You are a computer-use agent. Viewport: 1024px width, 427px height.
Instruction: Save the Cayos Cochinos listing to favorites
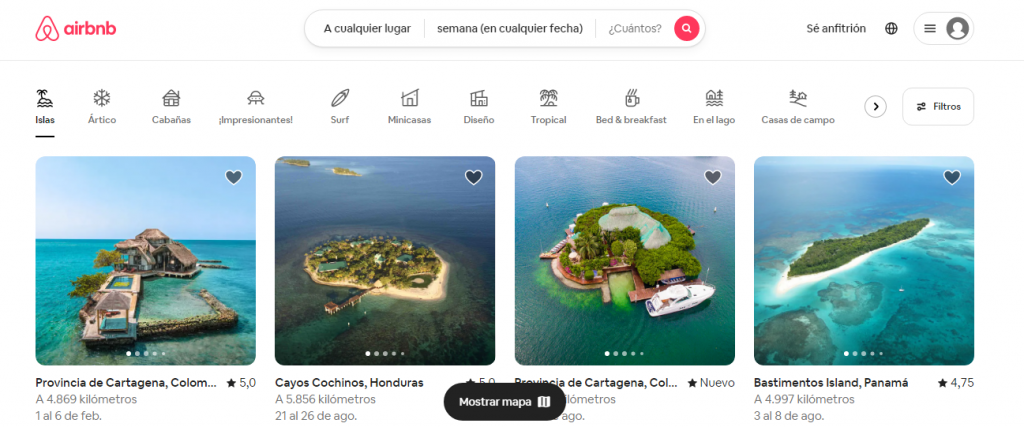pyautogui.click(x=474, y=177)
